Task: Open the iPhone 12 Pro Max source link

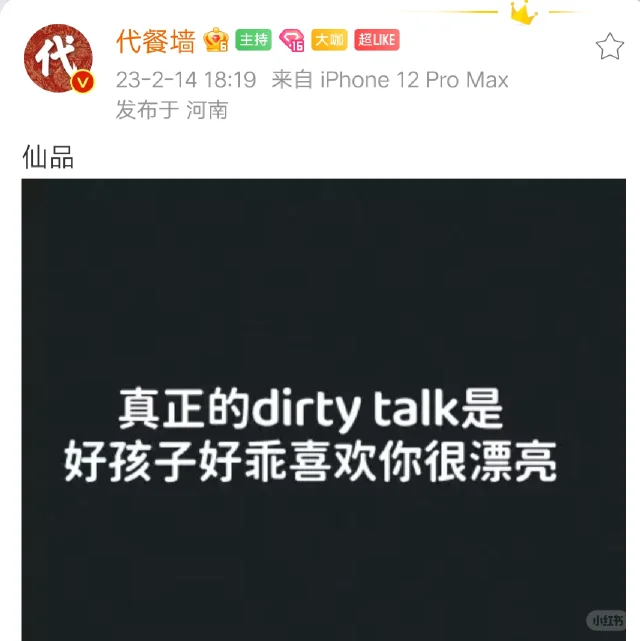Action: (x=414, y=80)
